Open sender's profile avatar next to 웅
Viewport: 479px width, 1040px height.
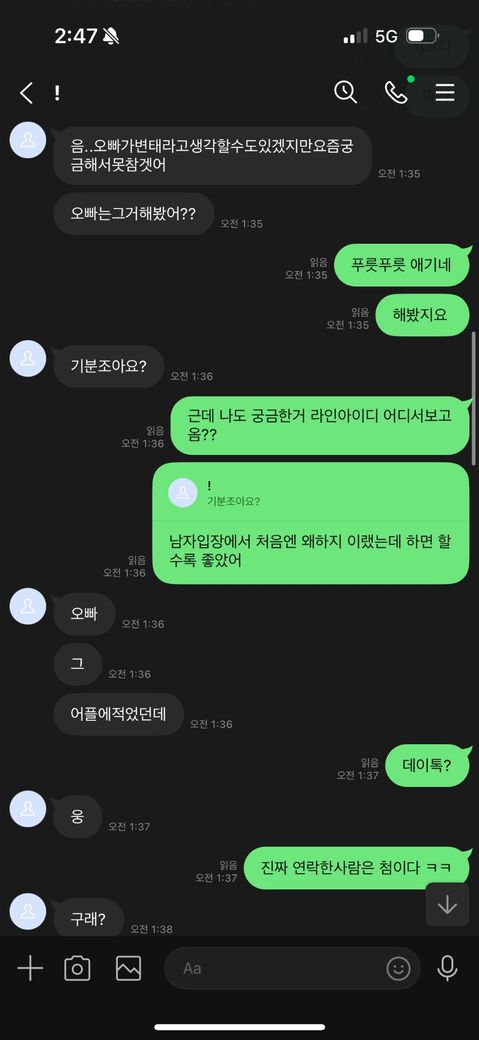29,807
